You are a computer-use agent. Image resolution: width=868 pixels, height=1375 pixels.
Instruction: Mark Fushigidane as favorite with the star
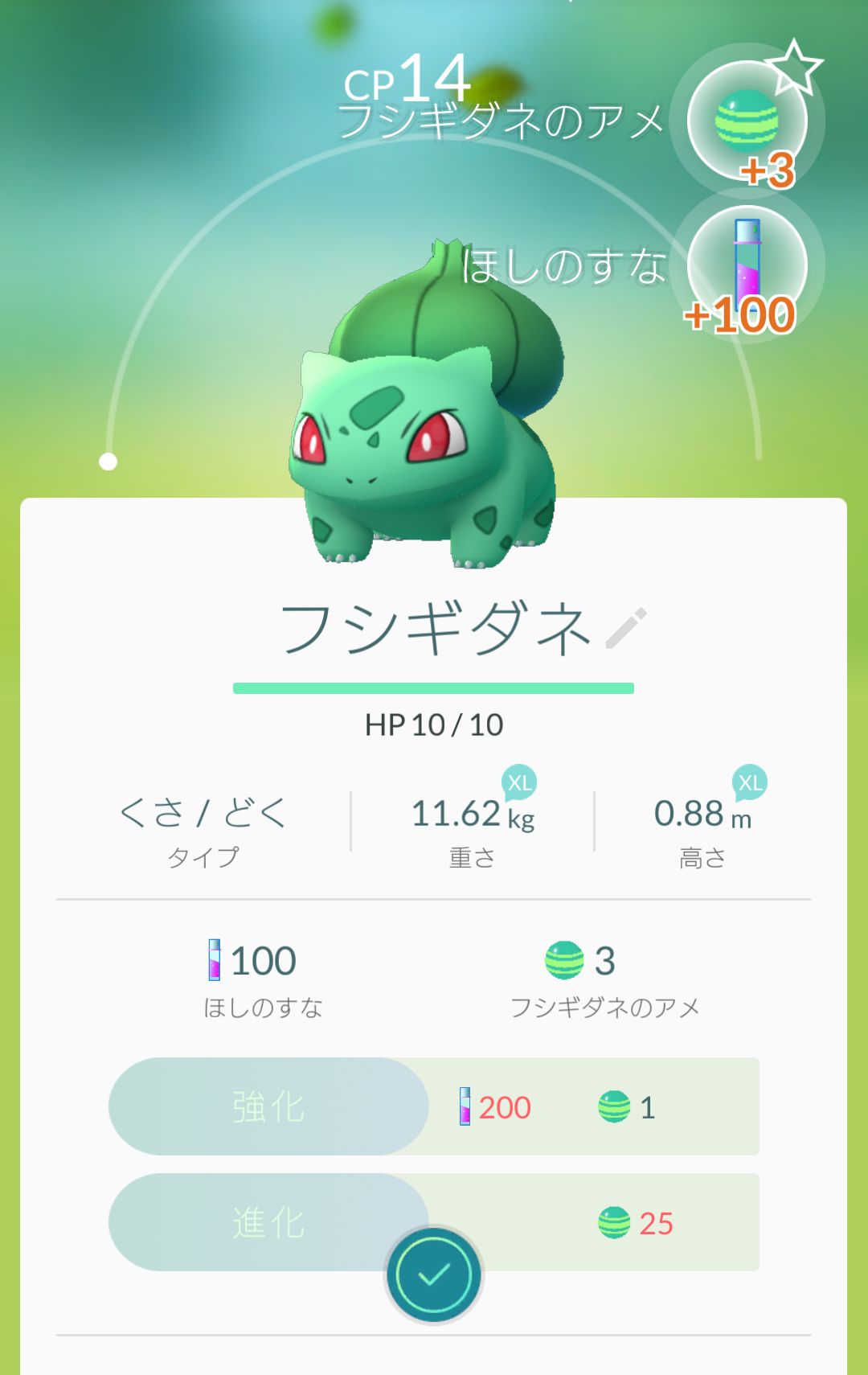point(792,68)
